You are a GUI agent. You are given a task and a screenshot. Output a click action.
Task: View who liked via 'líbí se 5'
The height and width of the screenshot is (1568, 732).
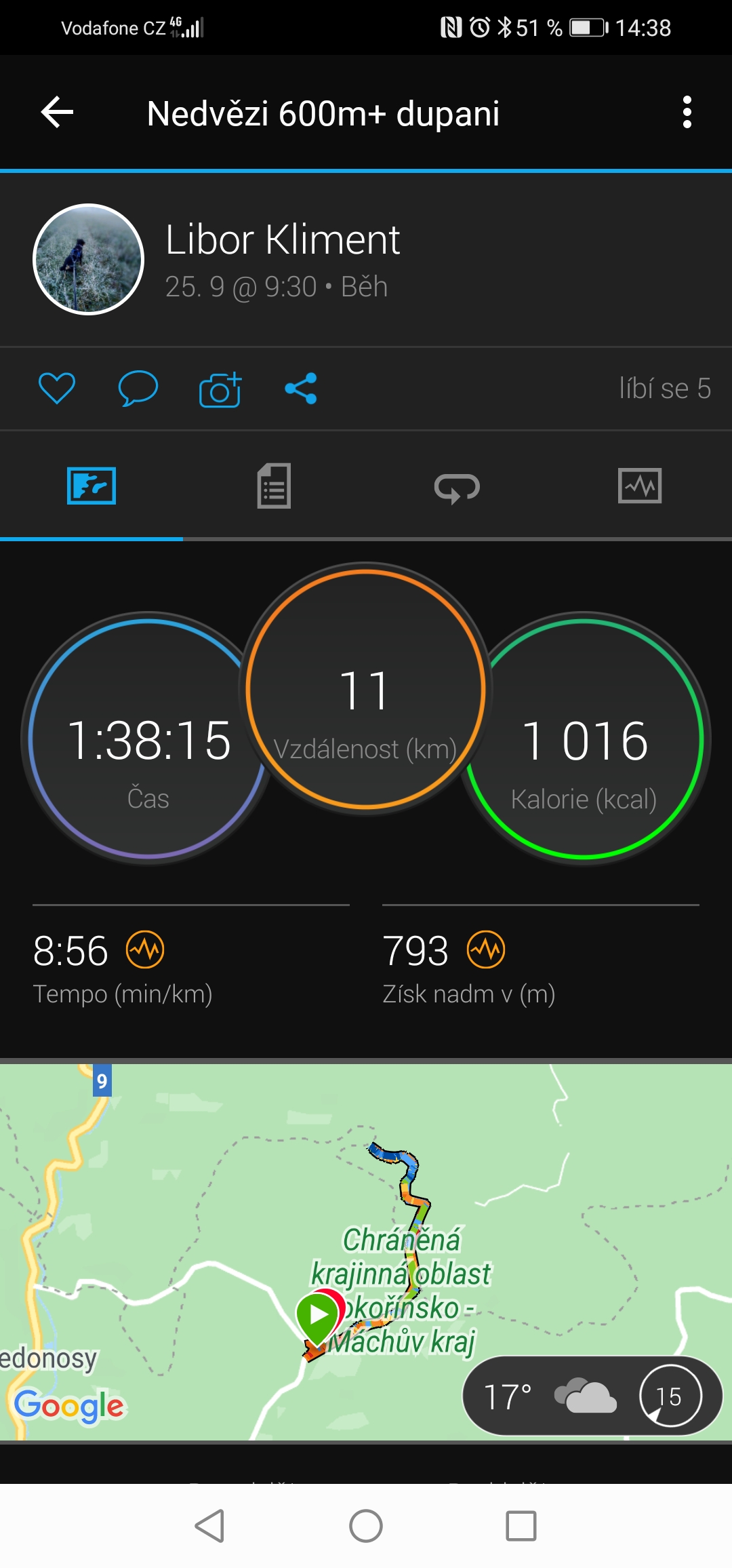coord(665,389)
